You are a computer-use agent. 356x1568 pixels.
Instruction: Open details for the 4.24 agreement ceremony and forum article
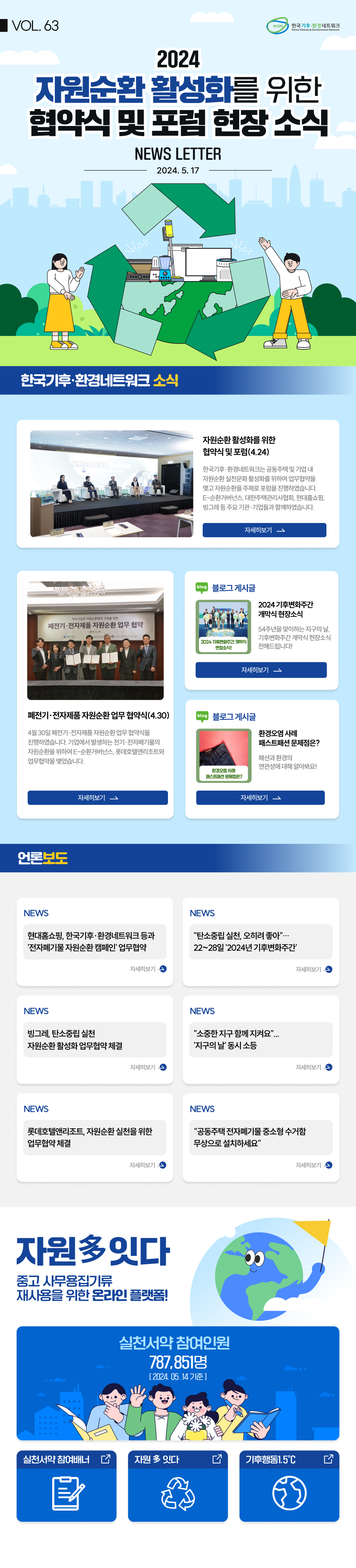pos(264,530)
